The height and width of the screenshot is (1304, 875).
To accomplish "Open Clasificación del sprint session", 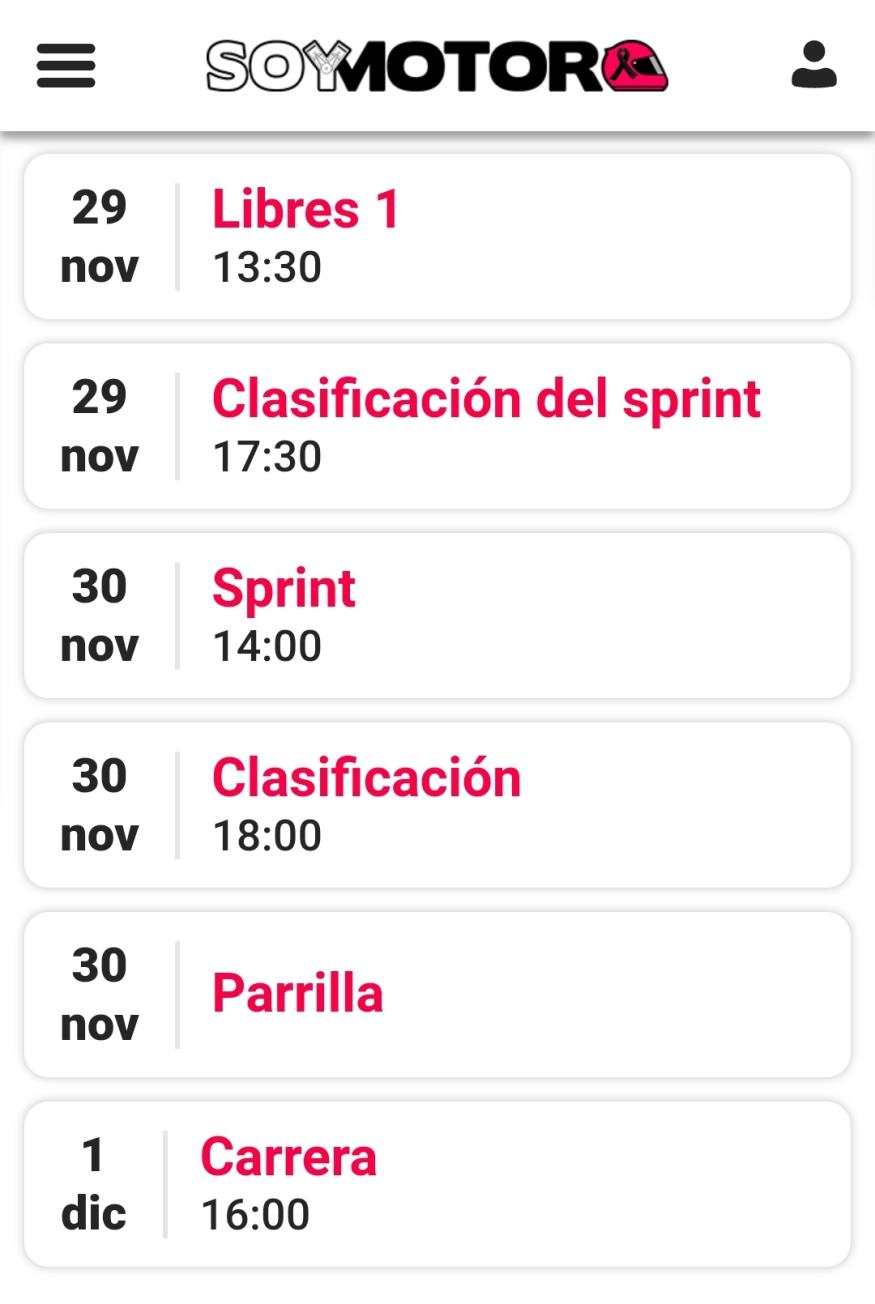I will pos(485,400).
